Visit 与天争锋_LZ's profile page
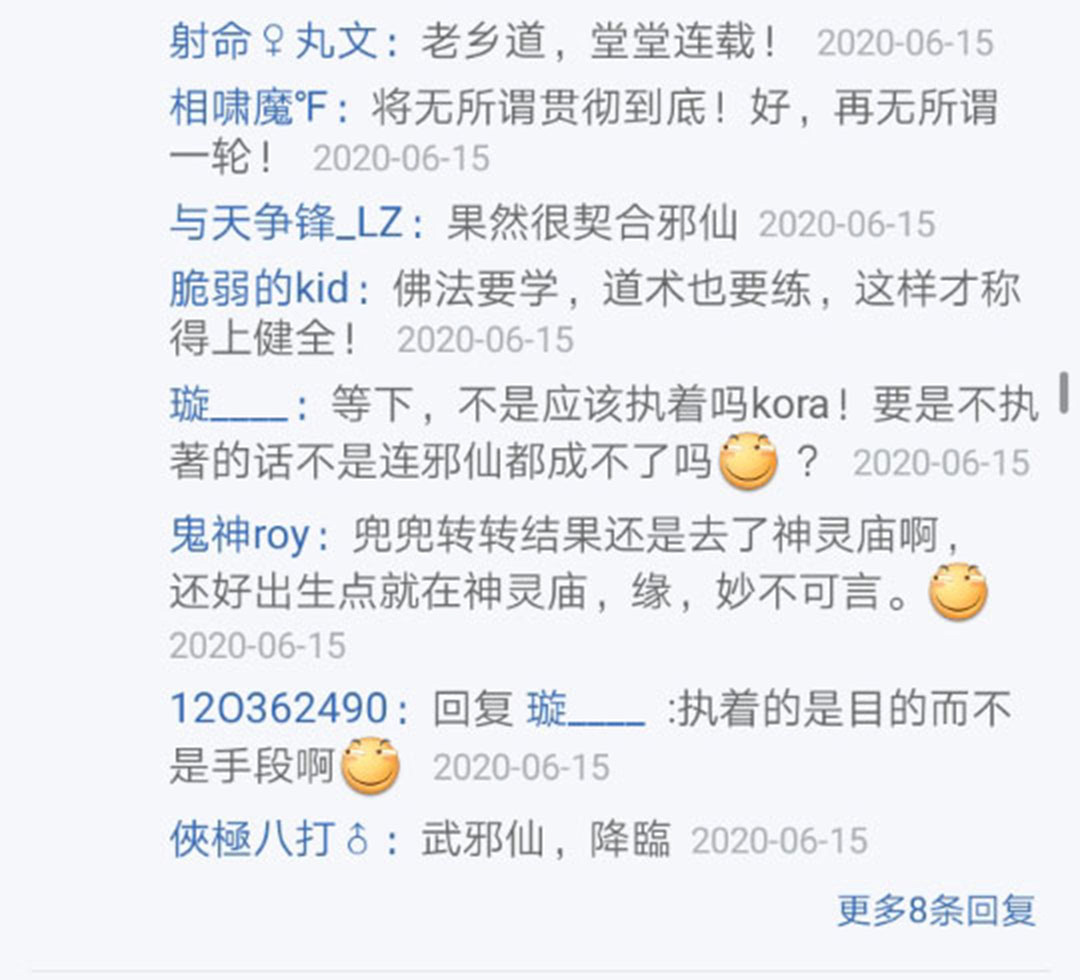The height and width of the screenshot is (980, 1080). point(286,223)
